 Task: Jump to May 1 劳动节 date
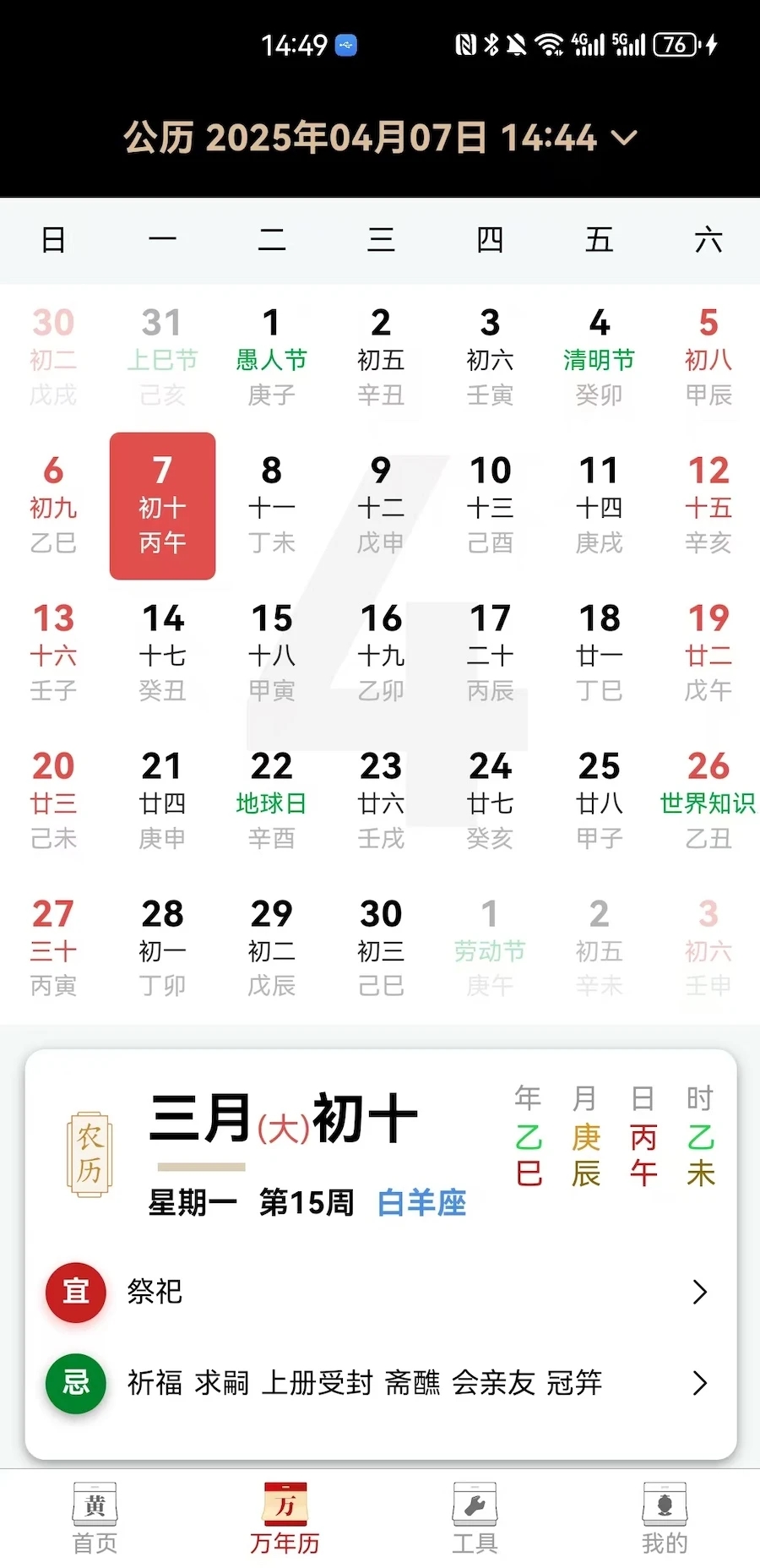490,949
